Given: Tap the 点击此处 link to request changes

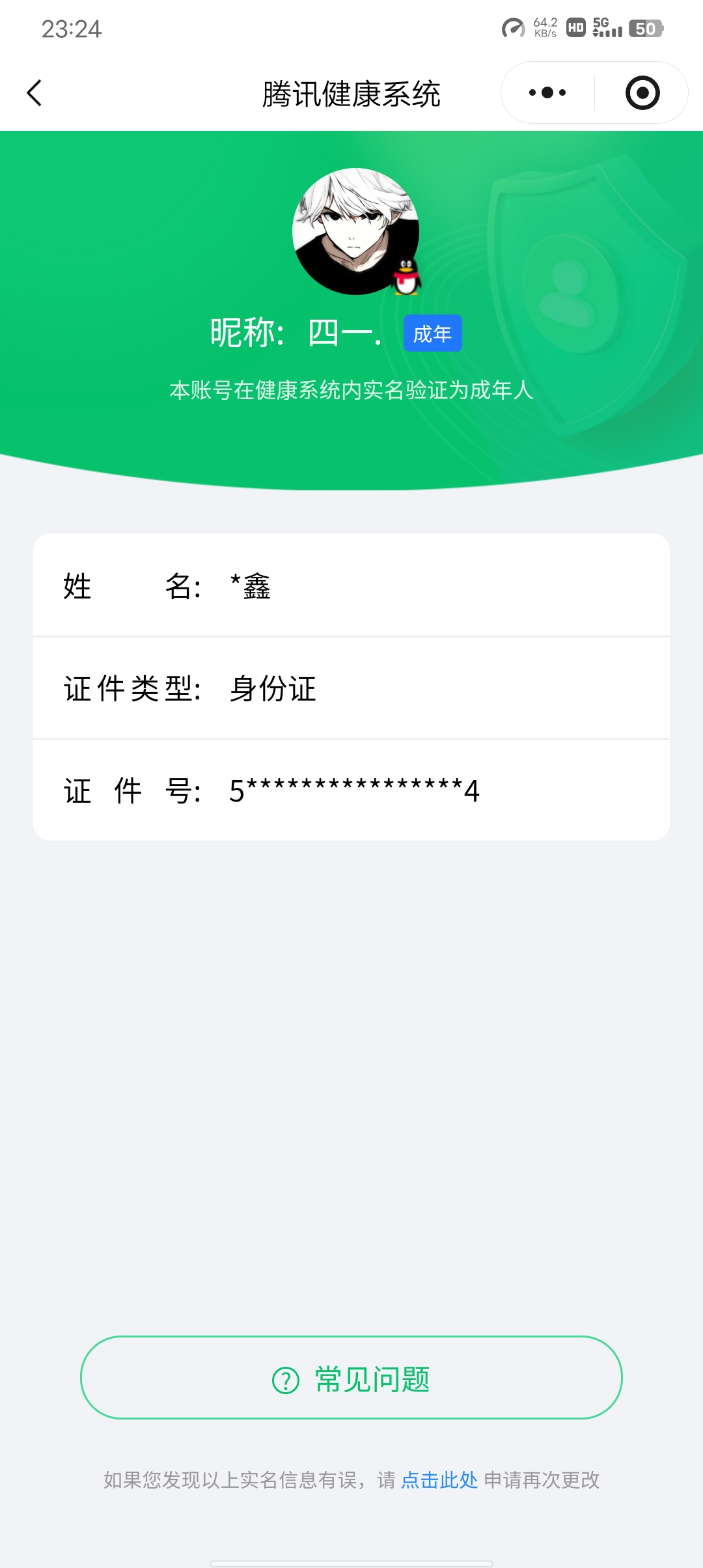Looking at the screenshot, I should tap(439, 1480).
